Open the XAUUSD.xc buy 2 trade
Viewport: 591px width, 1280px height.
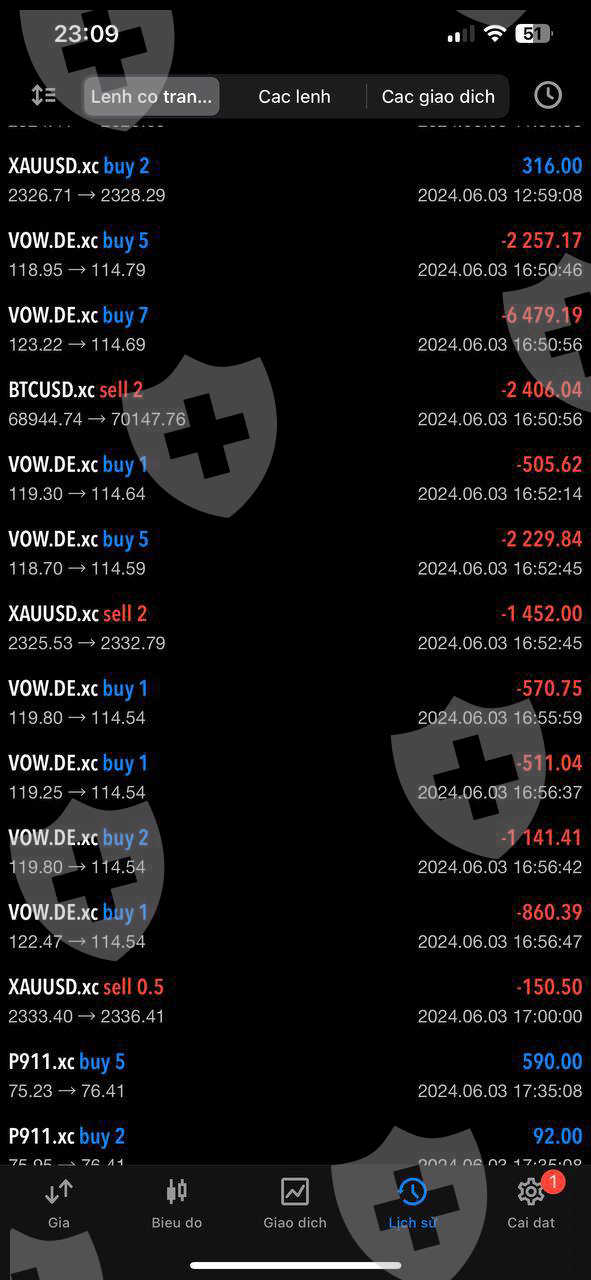point(295,180)
